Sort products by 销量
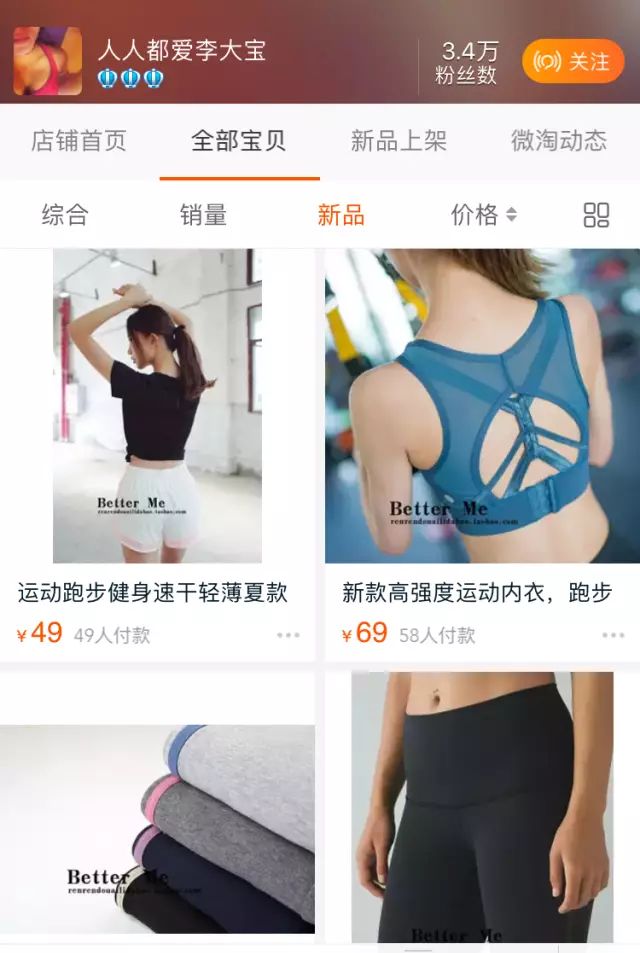 (x=203, y=215)
